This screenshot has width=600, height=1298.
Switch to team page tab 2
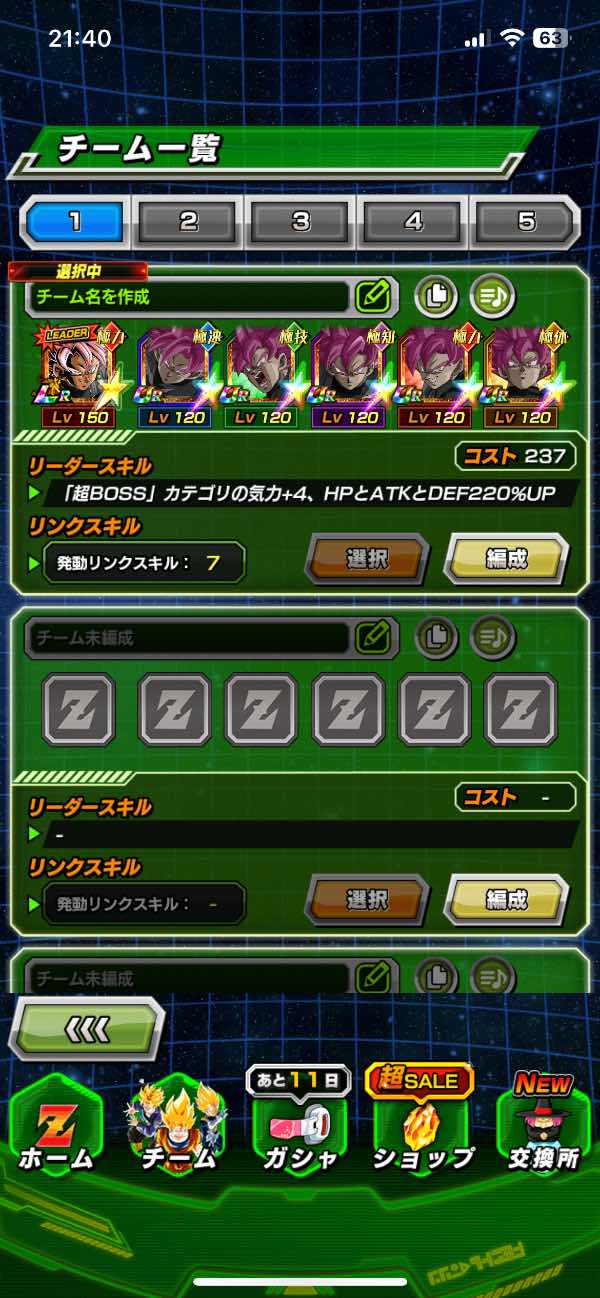coord(189,222)
